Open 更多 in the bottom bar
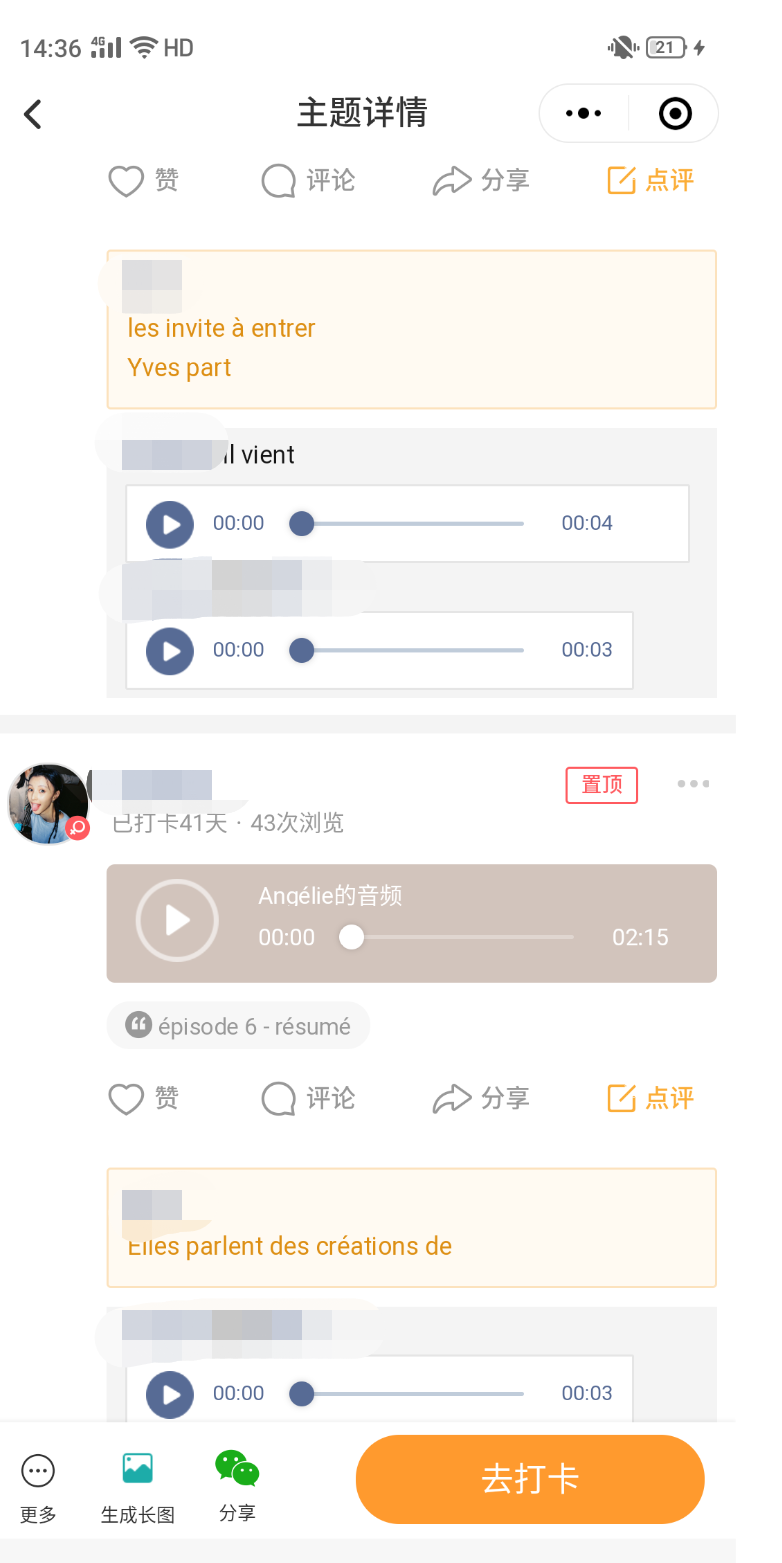This screenshot has width=782, height=1563. 38,1487
